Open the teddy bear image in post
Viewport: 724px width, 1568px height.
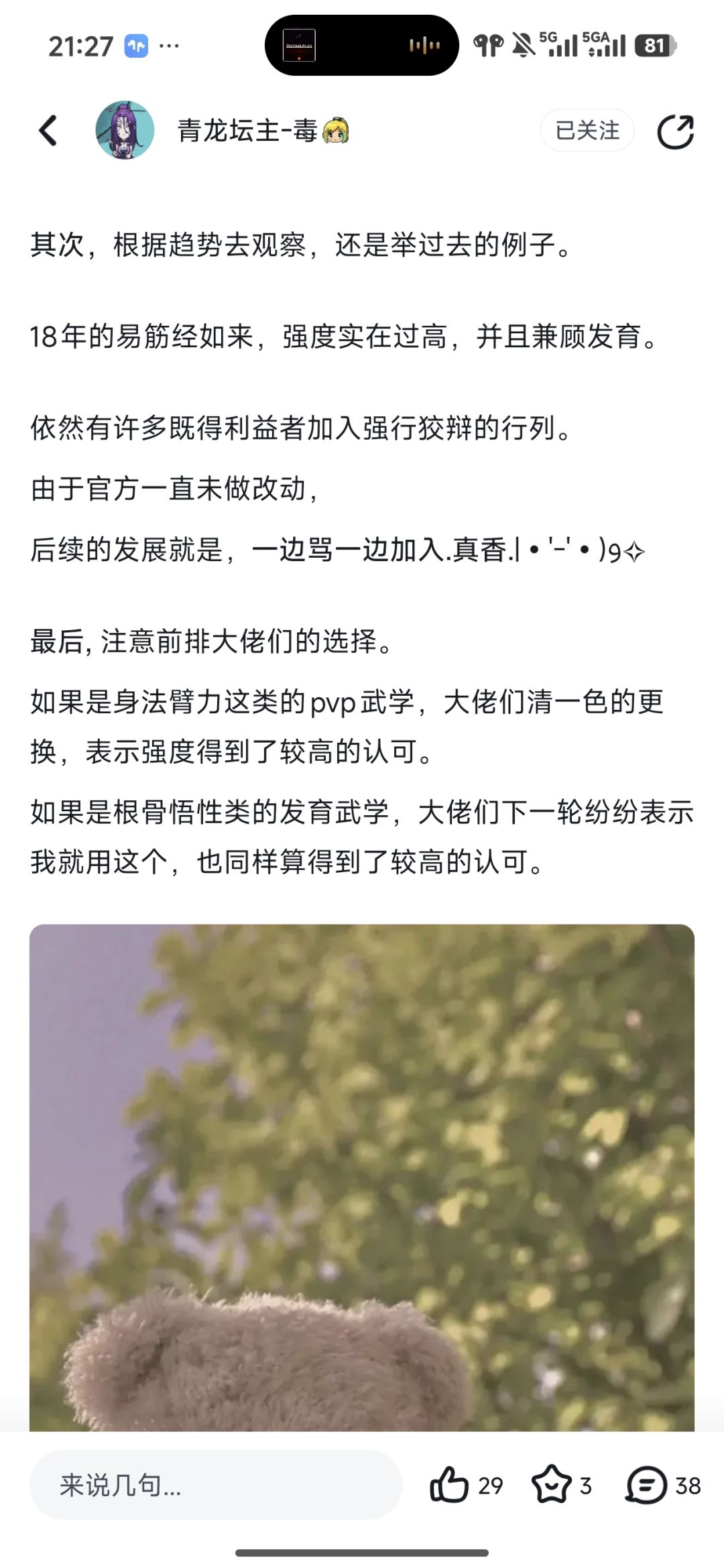pos(362,1177)
